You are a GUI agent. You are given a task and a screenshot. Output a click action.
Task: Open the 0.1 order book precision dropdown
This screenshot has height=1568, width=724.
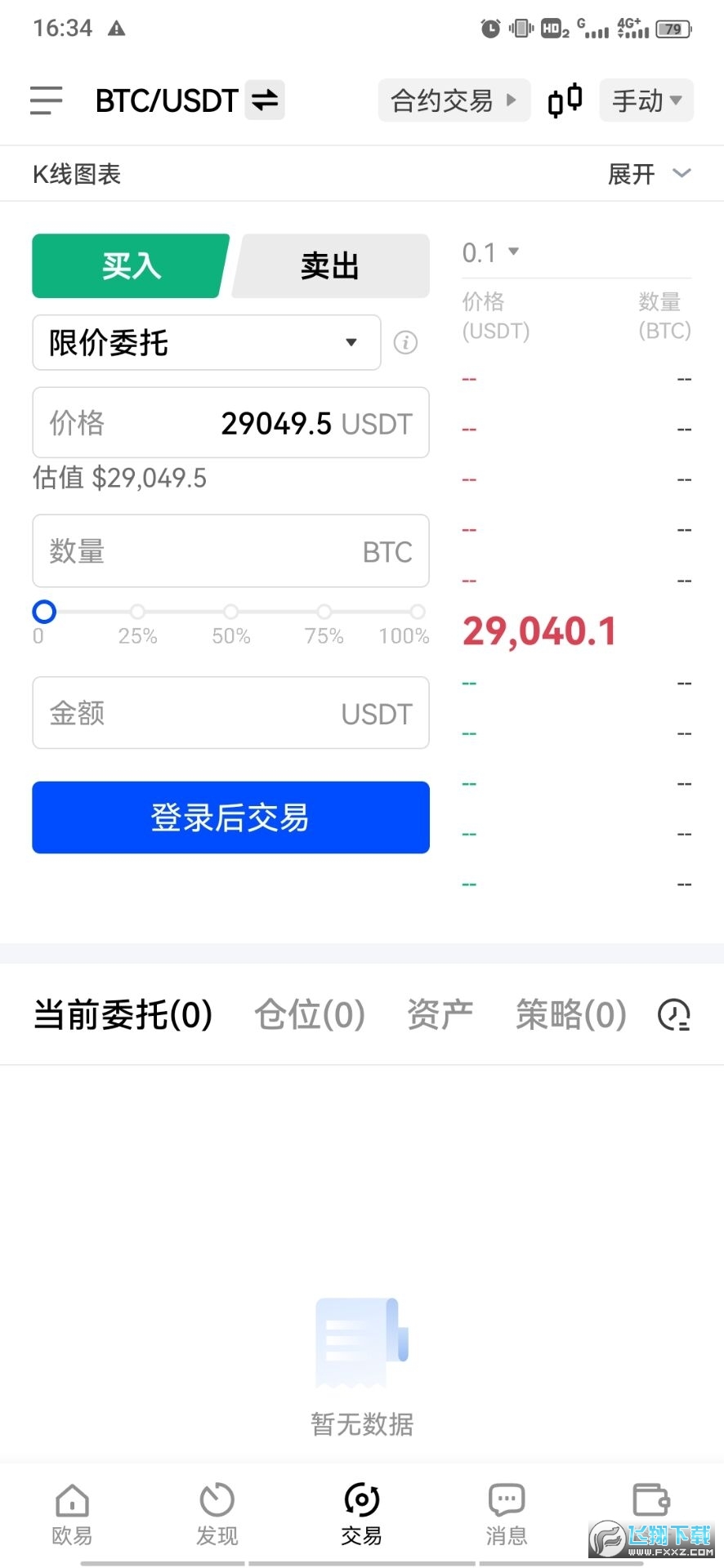click(x=489, y=252)
